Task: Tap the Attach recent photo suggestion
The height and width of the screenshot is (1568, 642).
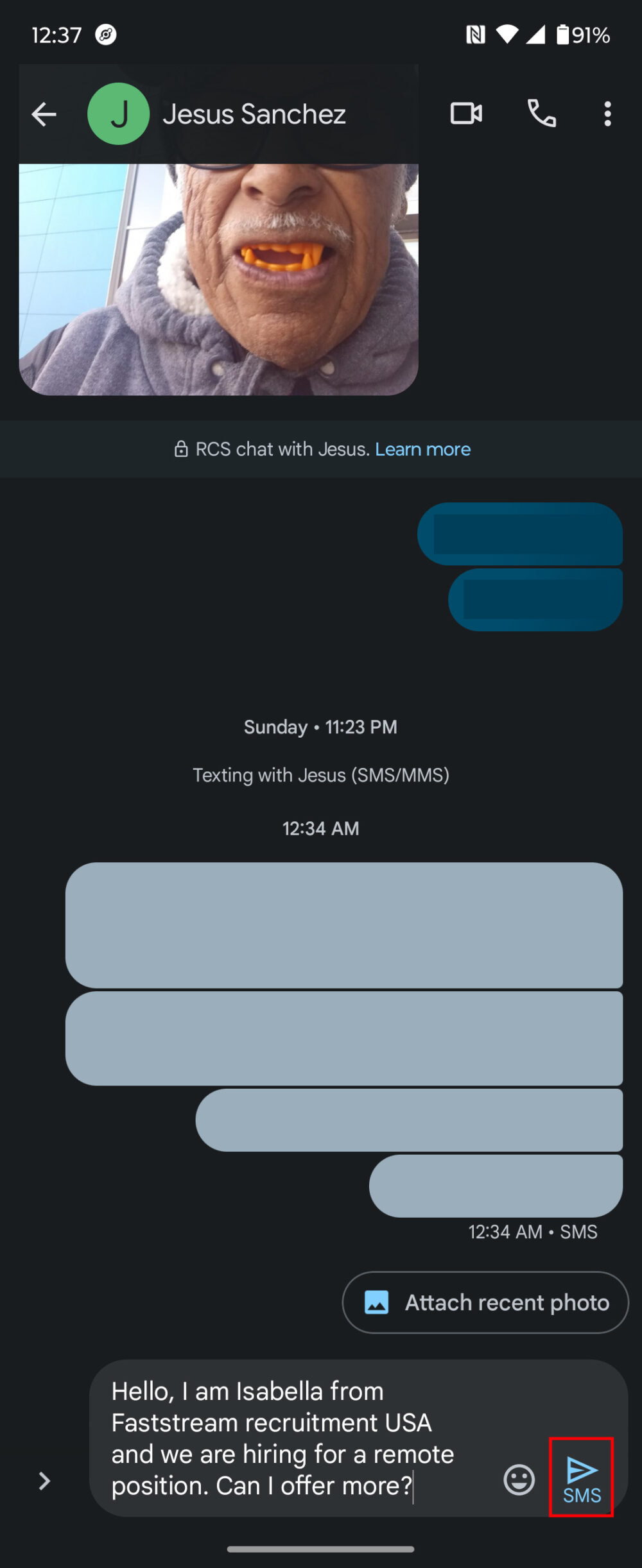Action: [485, 1302]
